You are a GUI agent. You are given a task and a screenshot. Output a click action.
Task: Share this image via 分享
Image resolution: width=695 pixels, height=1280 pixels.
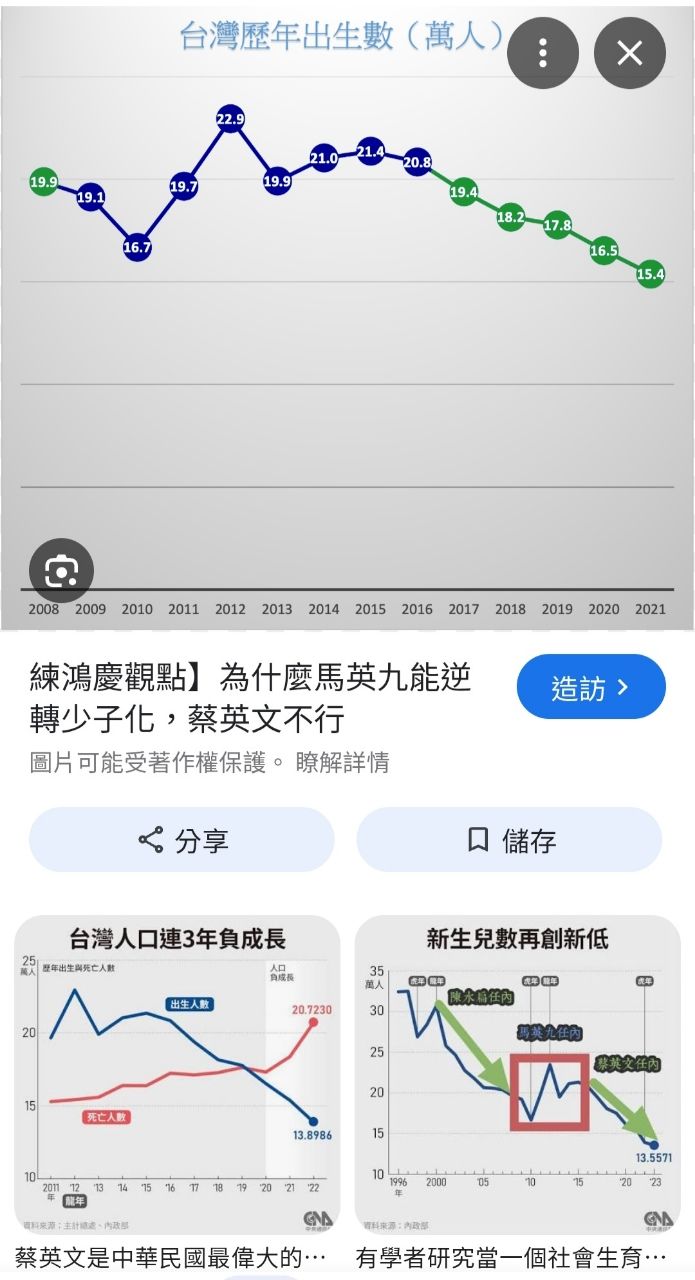point(182,840)
